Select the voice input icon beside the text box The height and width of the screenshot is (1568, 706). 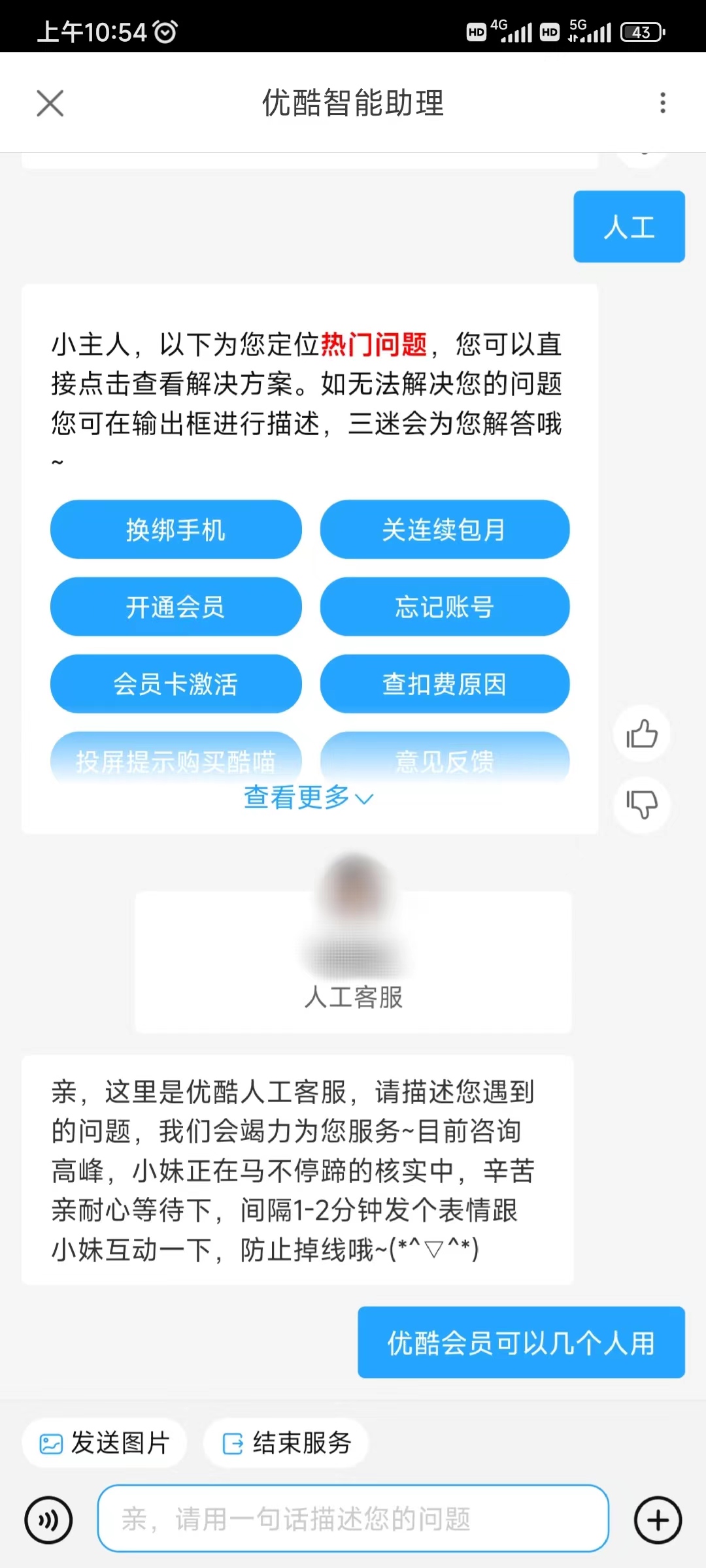49,1520
